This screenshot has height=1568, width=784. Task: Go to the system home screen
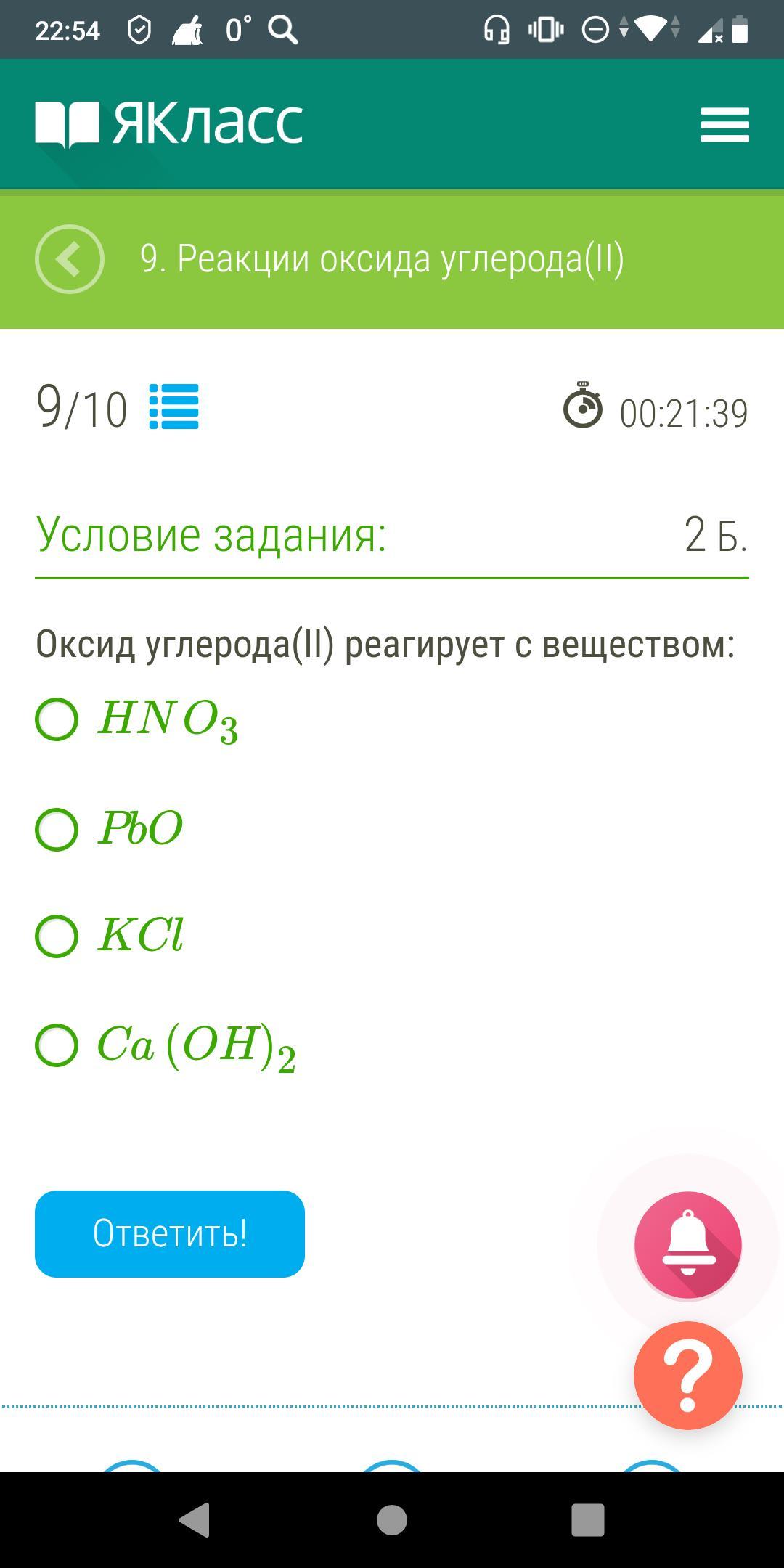392,1519
